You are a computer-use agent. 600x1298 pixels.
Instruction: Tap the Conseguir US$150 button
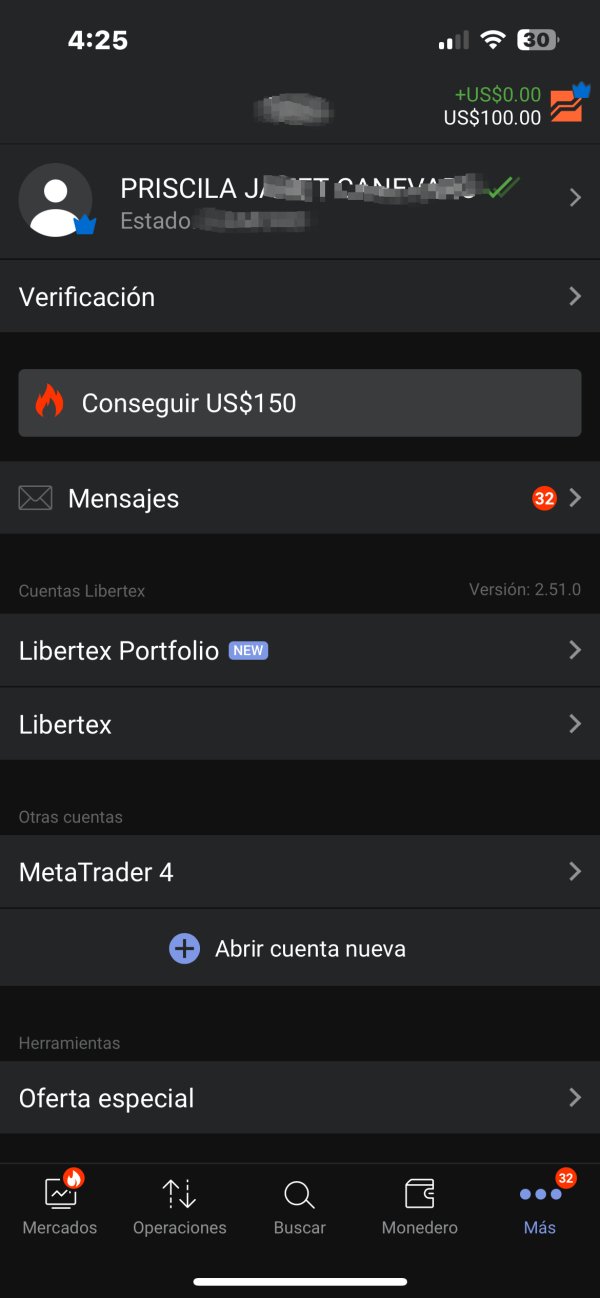pos(300,403)
